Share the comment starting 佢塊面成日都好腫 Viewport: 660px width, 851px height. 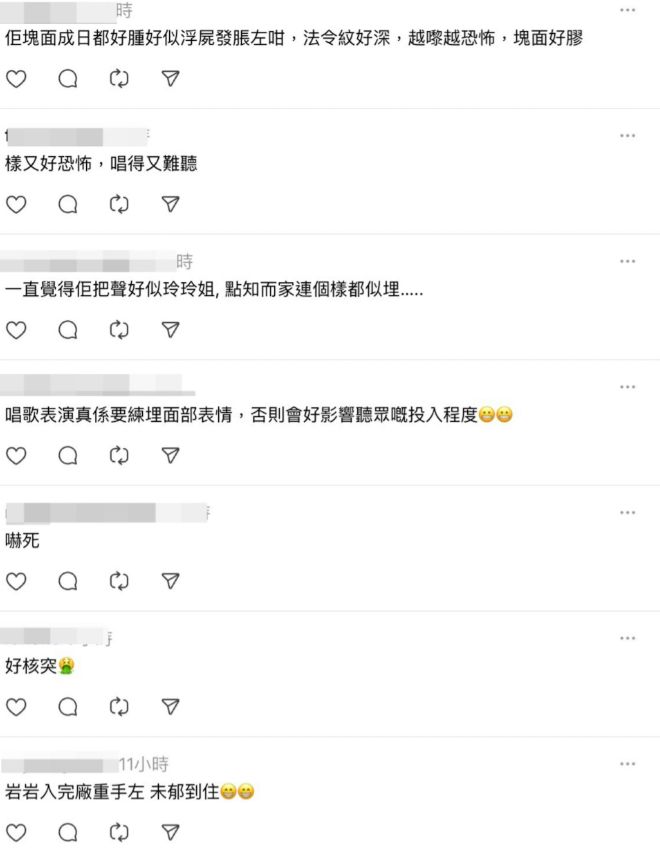171,79
